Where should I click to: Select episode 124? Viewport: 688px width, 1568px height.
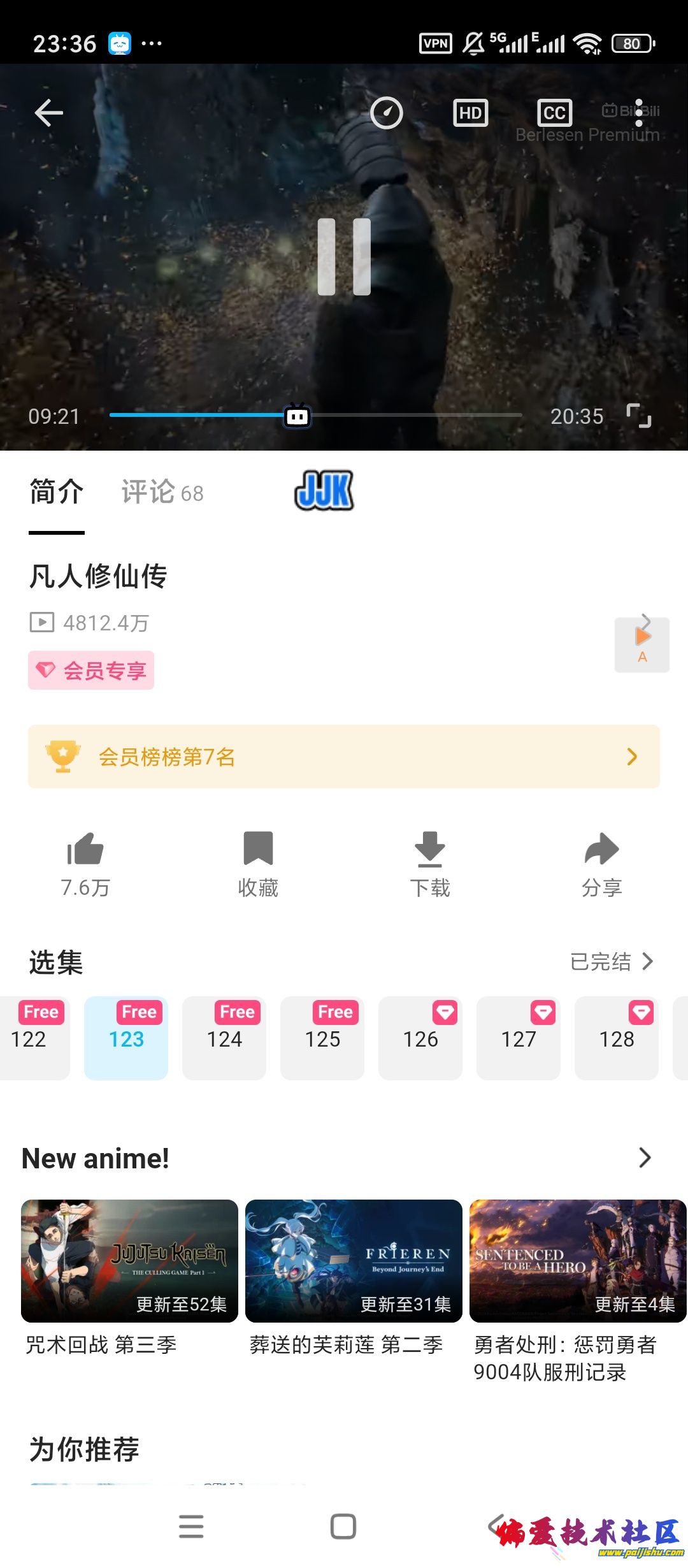pyautogui.click(x=224, y=1038)
